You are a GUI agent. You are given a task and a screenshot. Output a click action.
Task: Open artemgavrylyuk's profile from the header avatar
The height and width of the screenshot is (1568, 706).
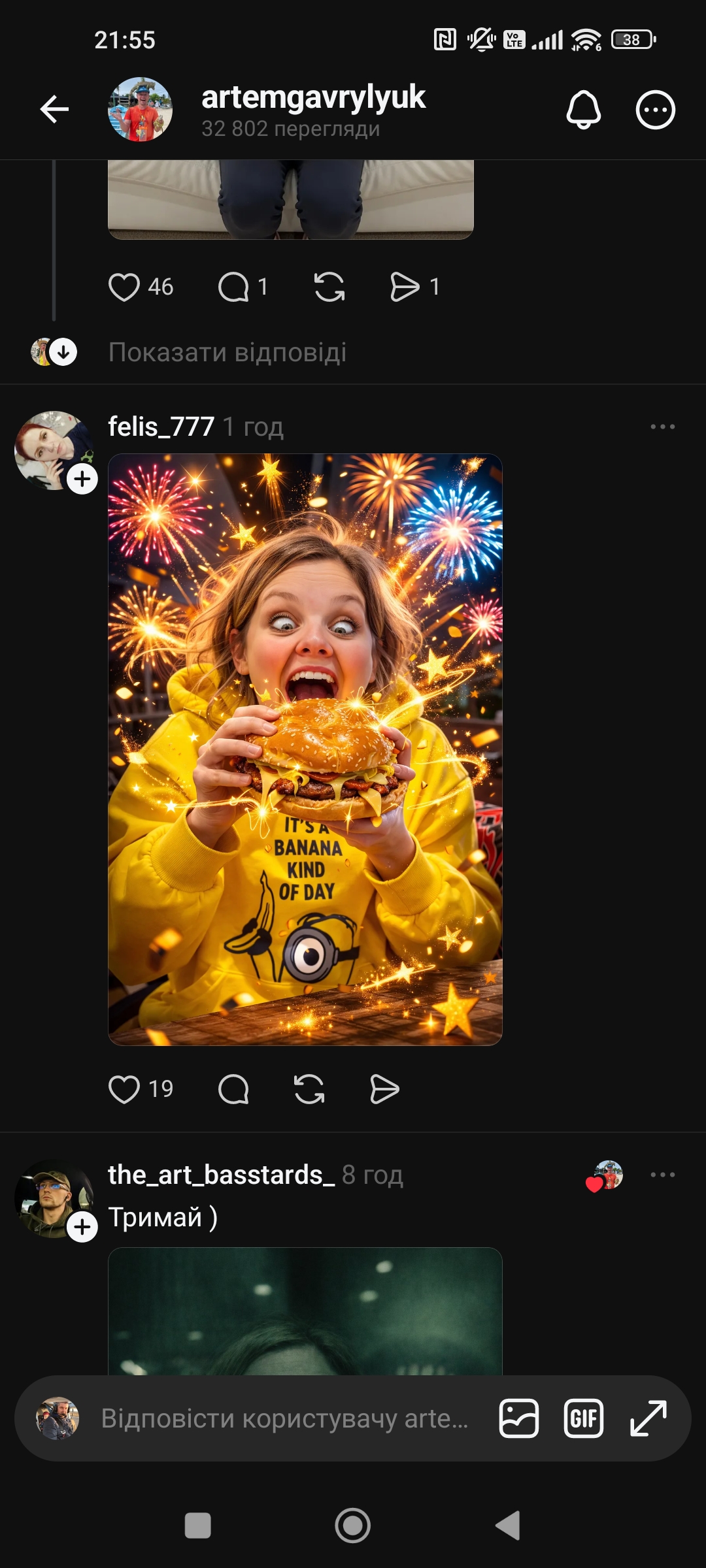[x=140, y=109]
